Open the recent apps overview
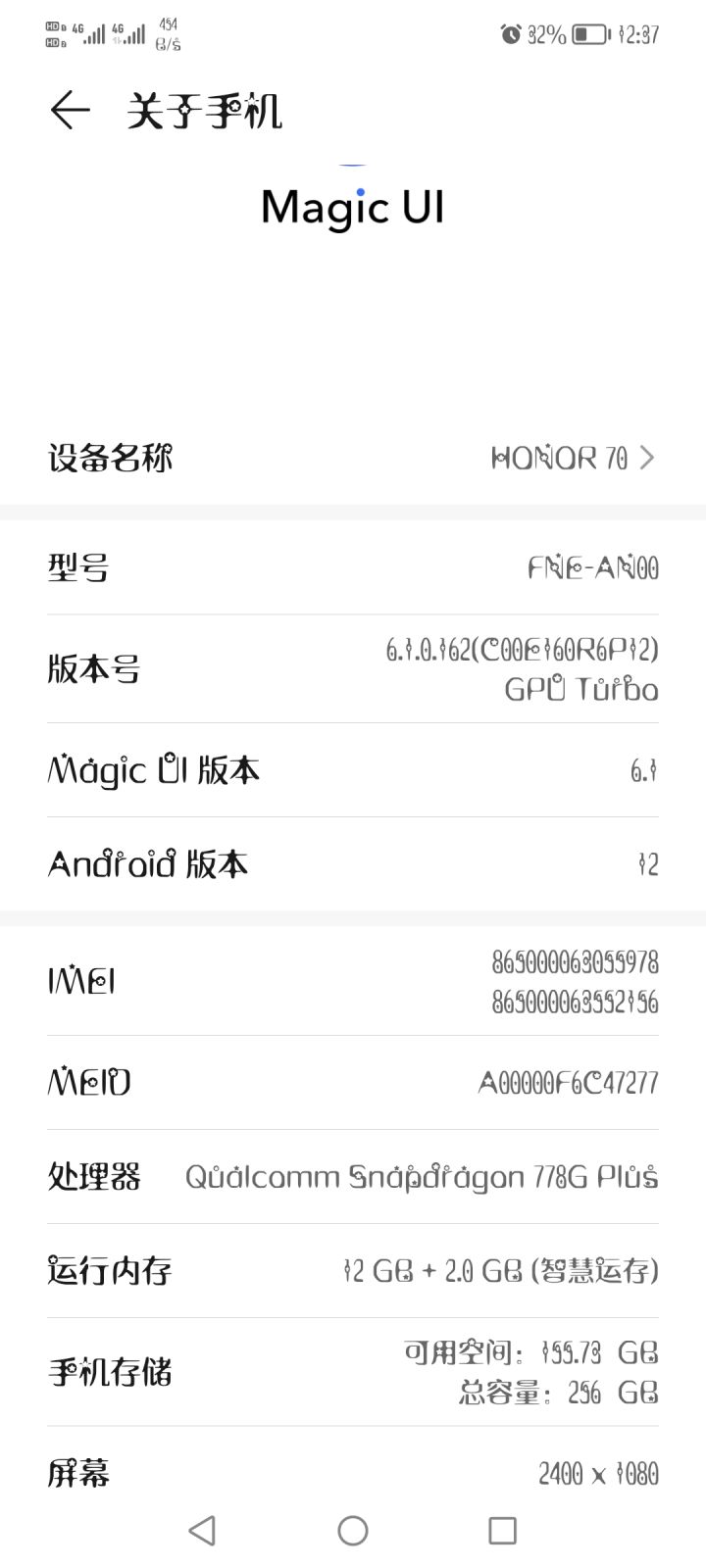The width and height of the screenshot is (706, 1568). (x=502, y=1531)
